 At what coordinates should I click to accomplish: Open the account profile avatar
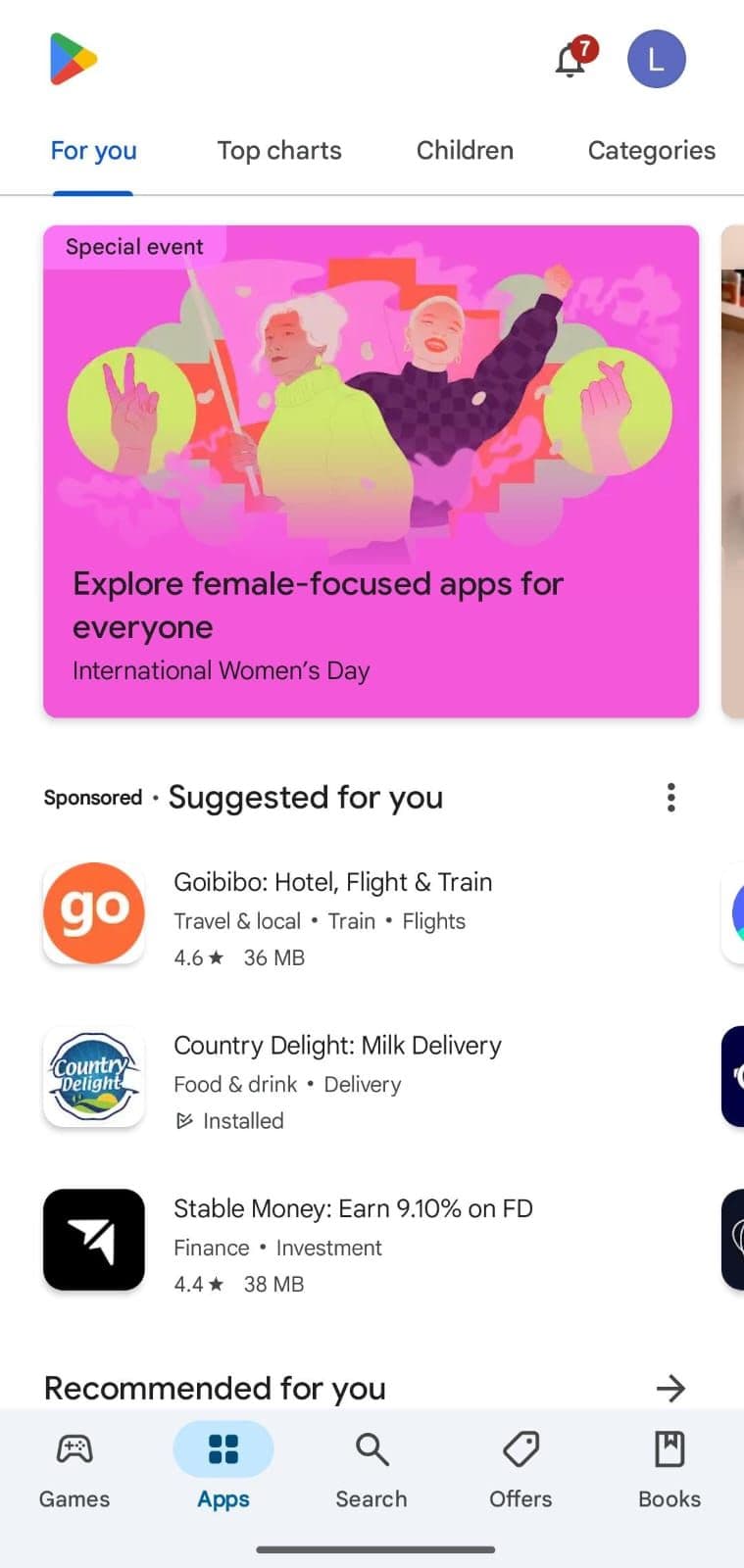pyautogui.click(x=656, y=59)
